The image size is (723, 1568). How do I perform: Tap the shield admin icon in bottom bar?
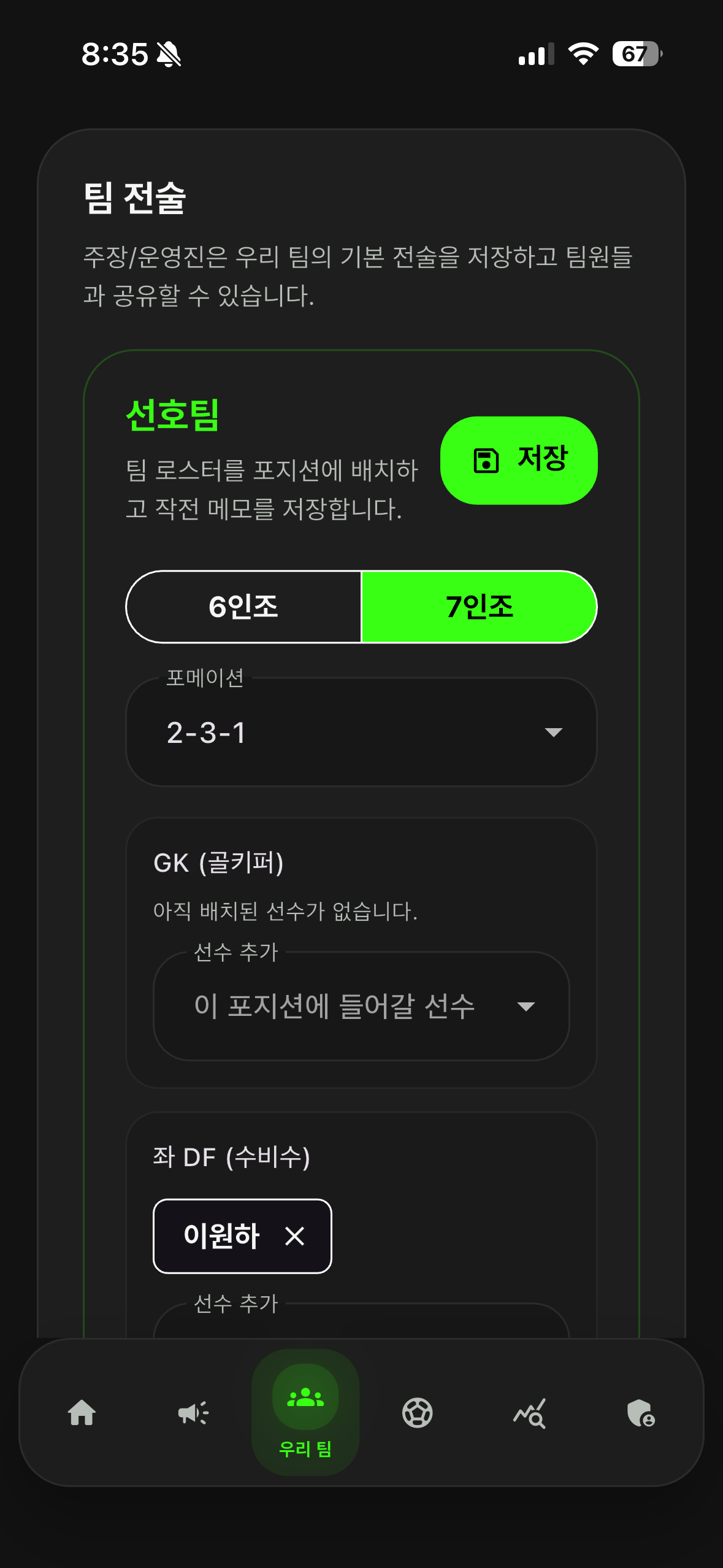[x=641, y=1413]
